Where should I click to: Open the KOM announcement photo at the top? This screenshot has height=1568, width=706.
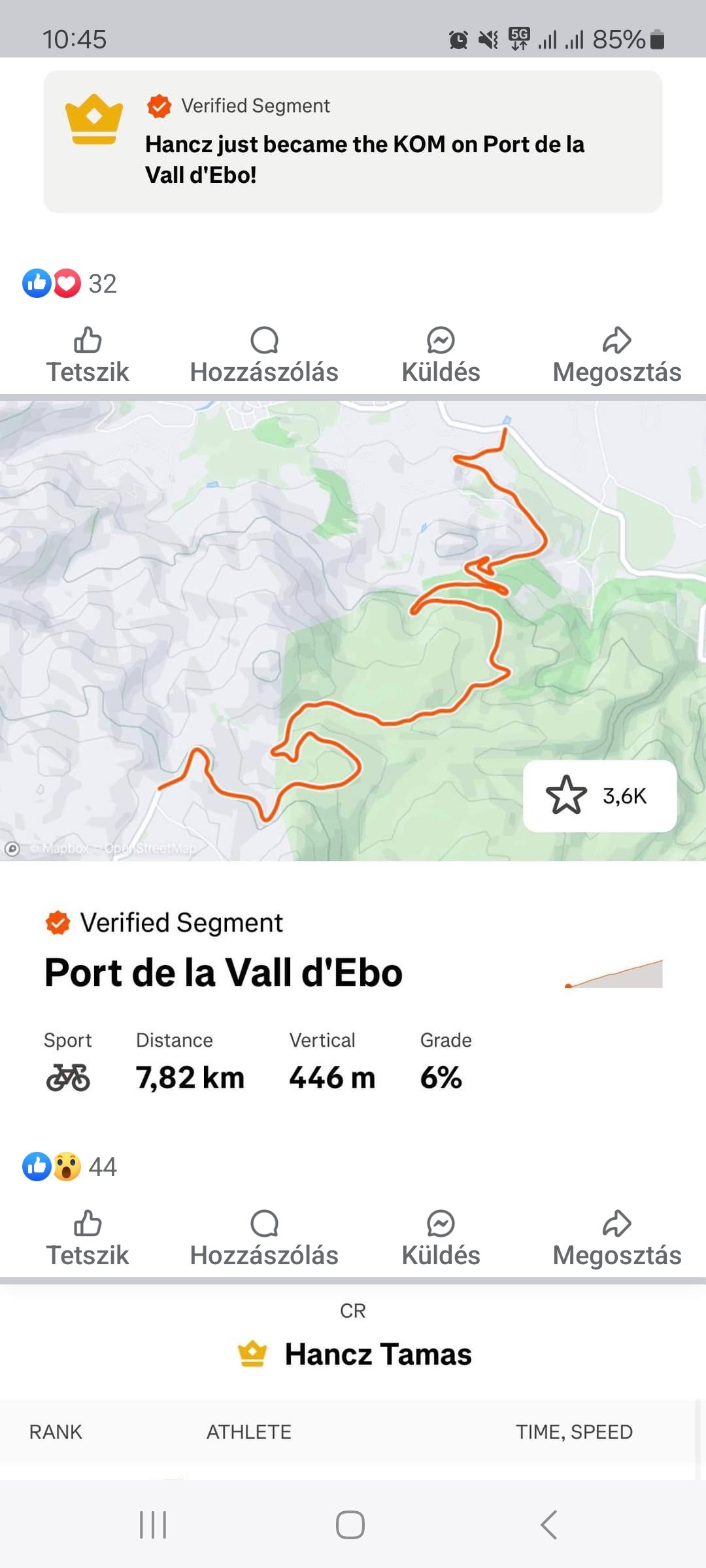[353, 142]
